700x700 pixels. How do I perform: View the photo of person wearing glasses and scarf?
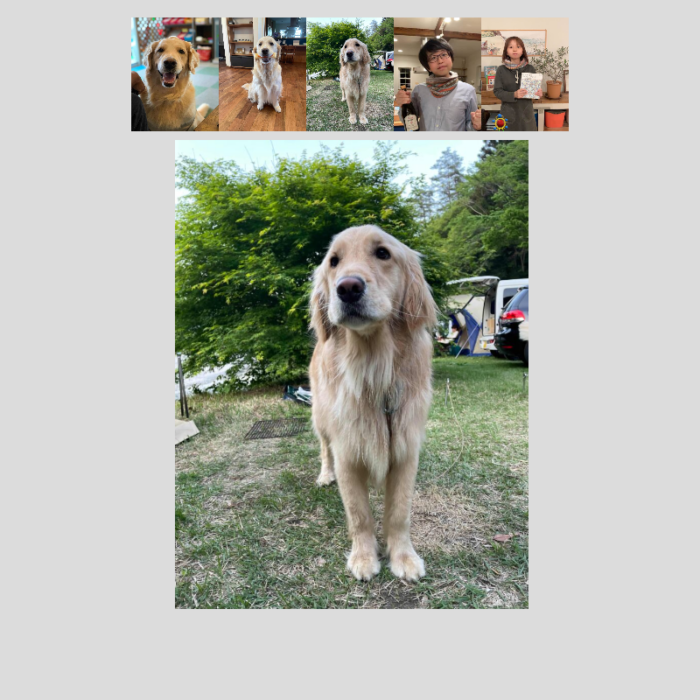(437, 74)
